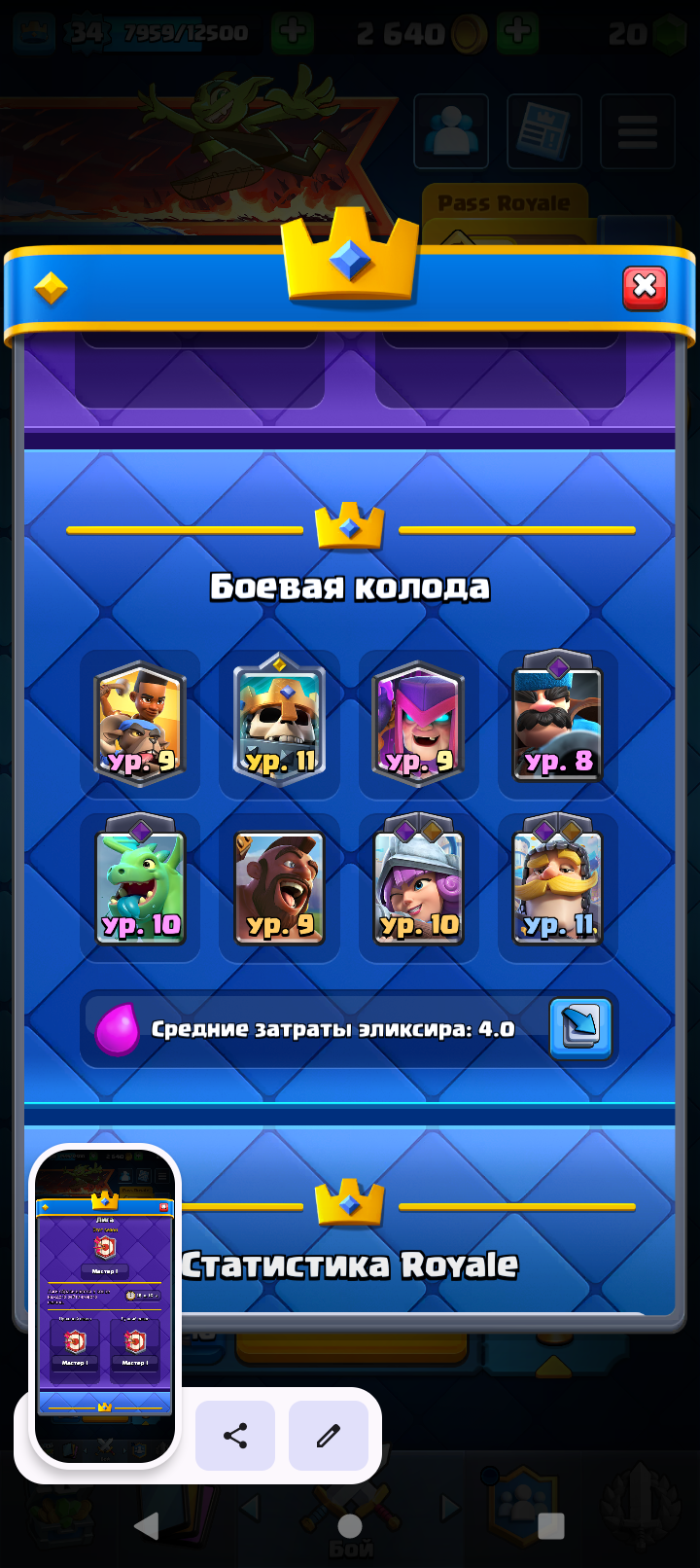Open the in-game hamburger menu
Screen dimensions: 700x1568
638,131
